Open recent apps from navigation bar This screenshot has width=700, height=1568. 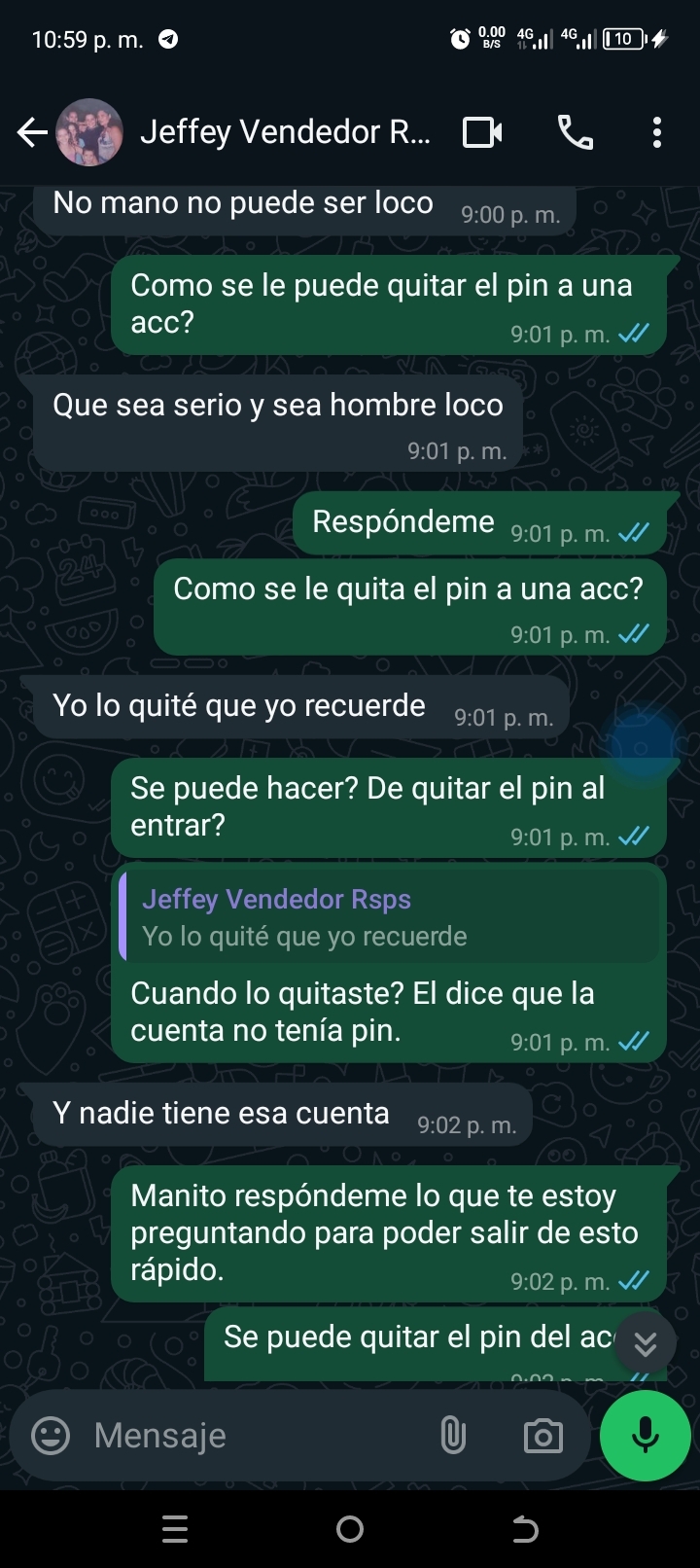(x=175, y=1529)
